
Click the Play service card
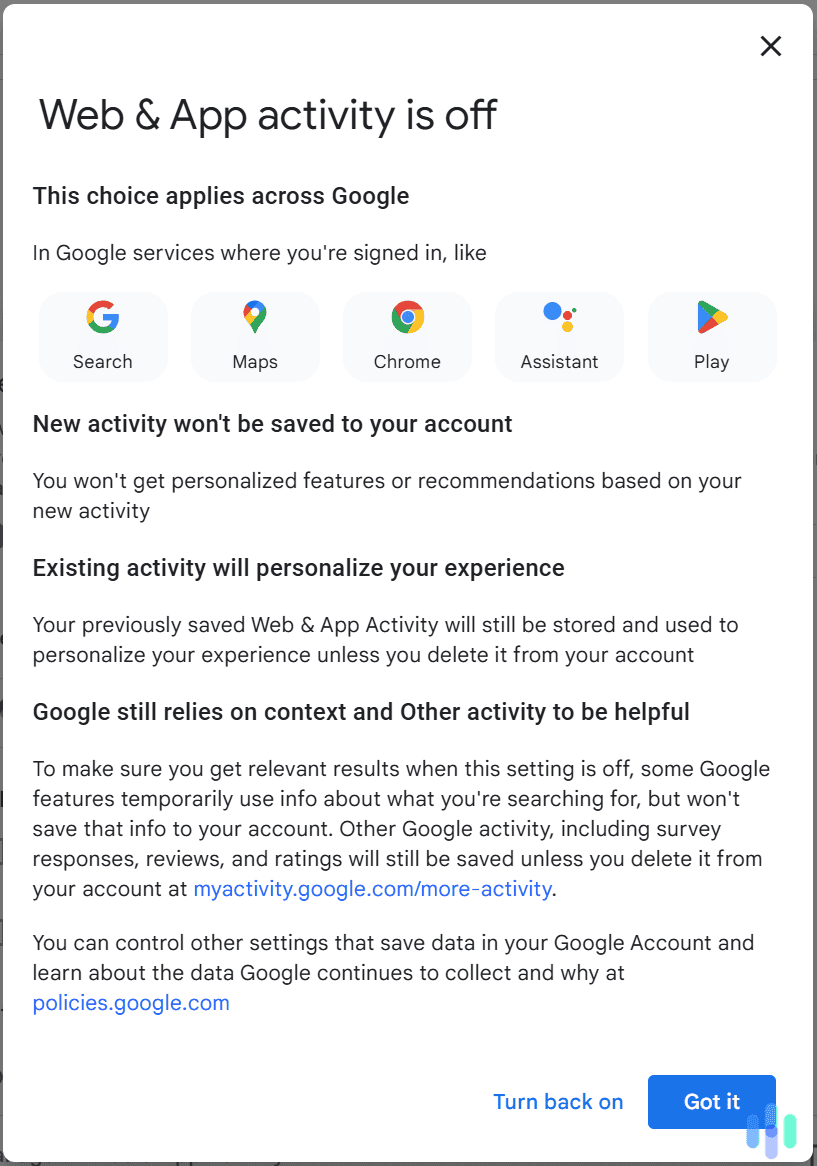click(711, 336)
